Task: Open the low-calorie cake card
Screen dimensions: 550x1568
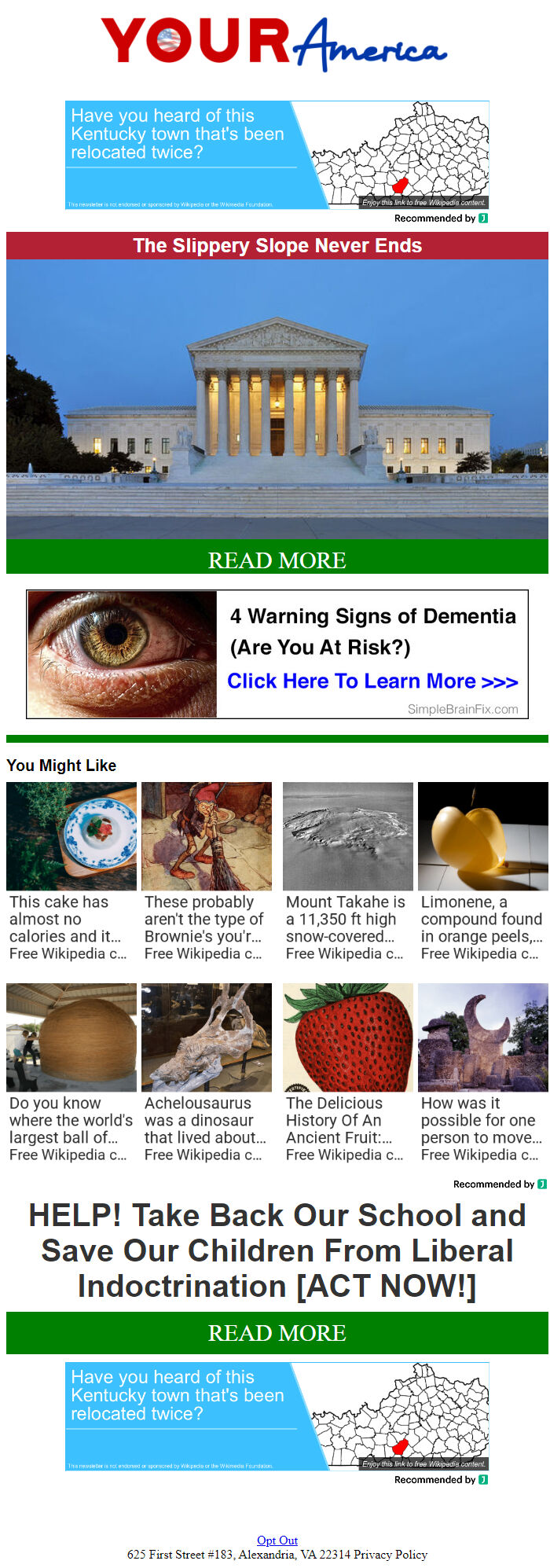Action: (71, 871)
